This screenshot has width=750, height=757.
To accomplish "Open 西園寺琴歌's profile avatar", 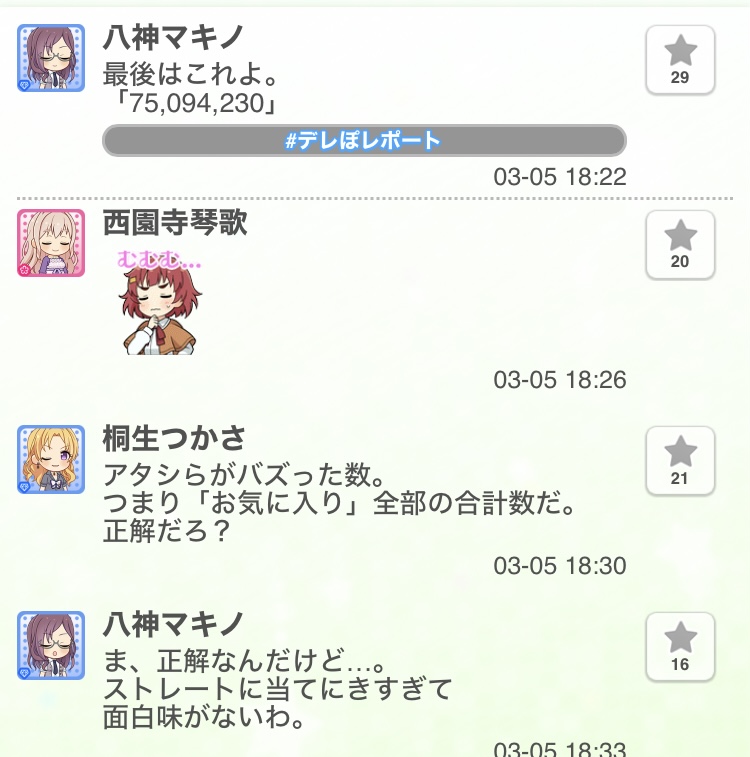I will point(50,243).
